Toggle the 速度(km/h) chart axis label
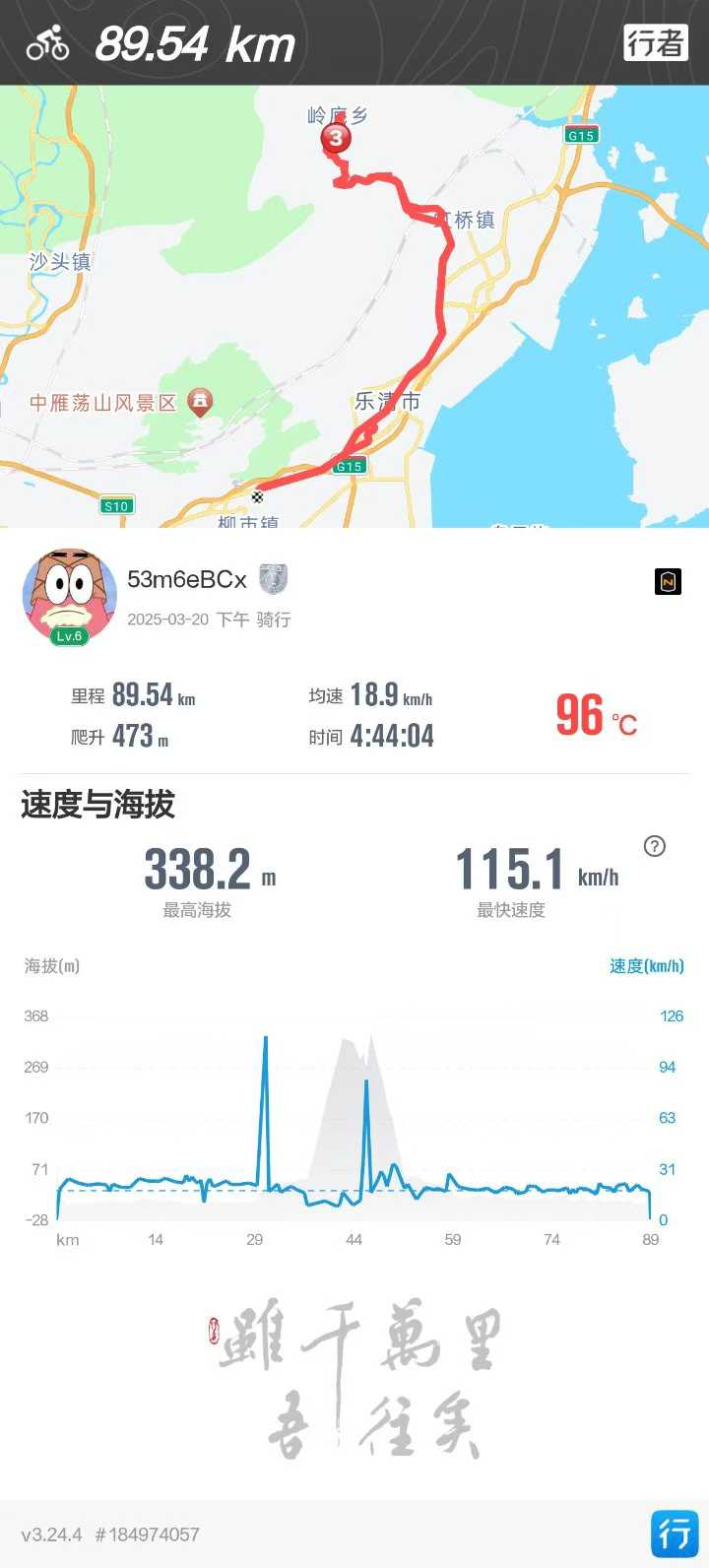This screenshot has height=1568, width=709. coord(645,965)
